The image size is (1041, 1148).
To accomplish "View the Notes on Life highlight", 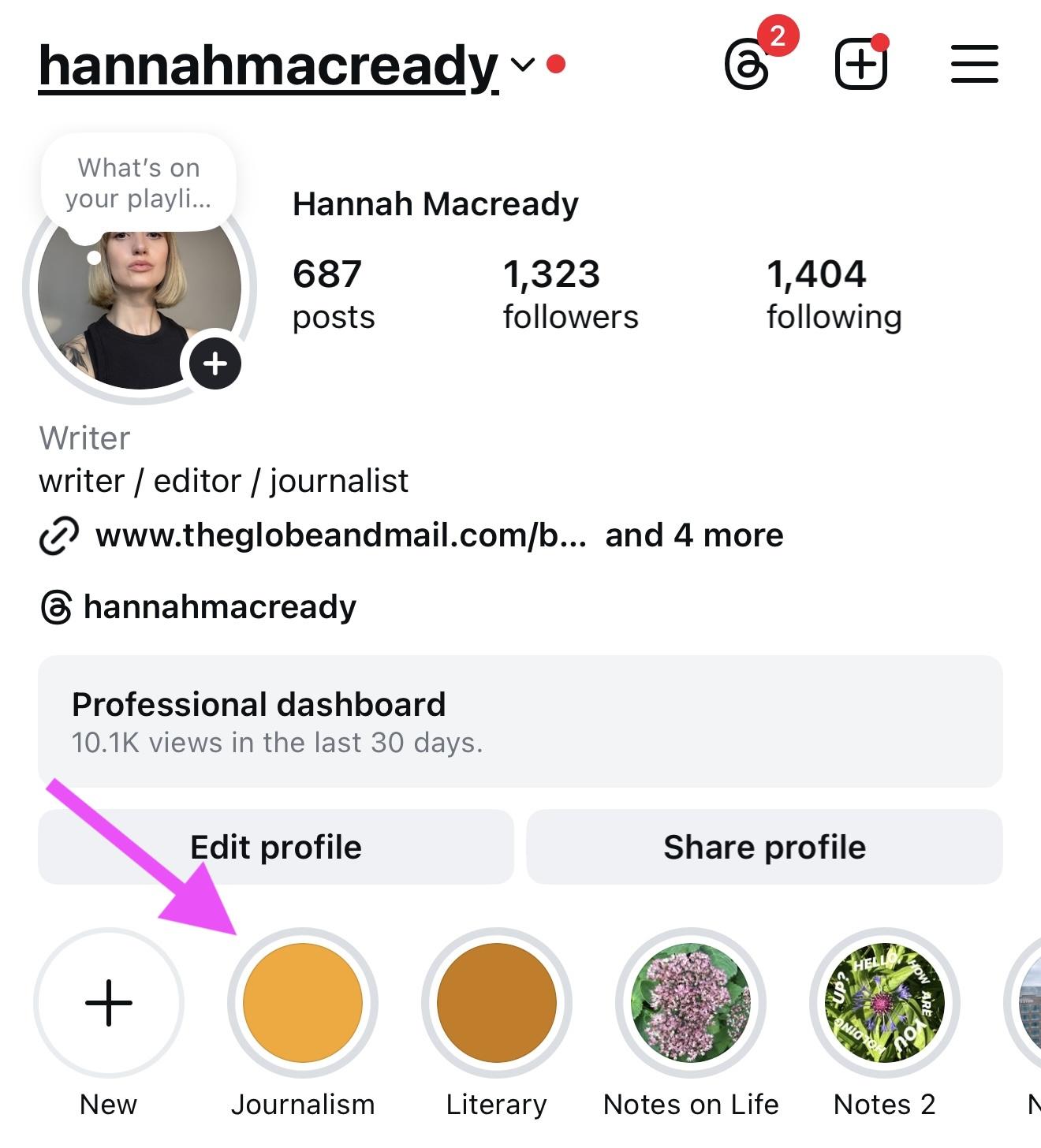I will click(x=692, y=1001).
